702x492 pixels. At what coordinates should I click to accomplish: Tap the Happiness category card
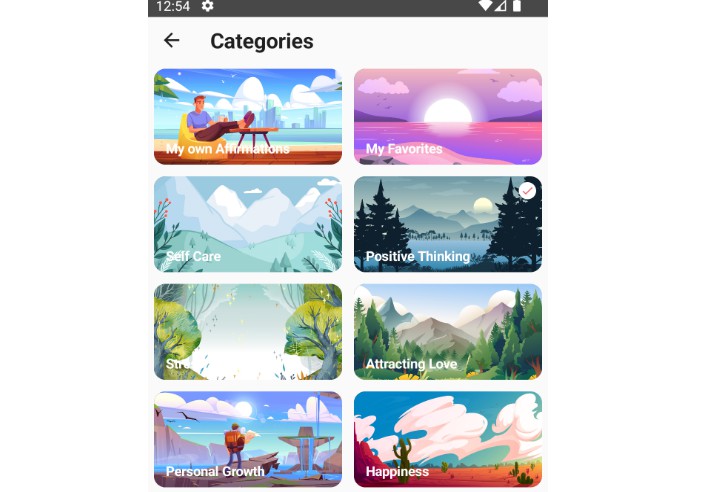[x=447, y=438]
